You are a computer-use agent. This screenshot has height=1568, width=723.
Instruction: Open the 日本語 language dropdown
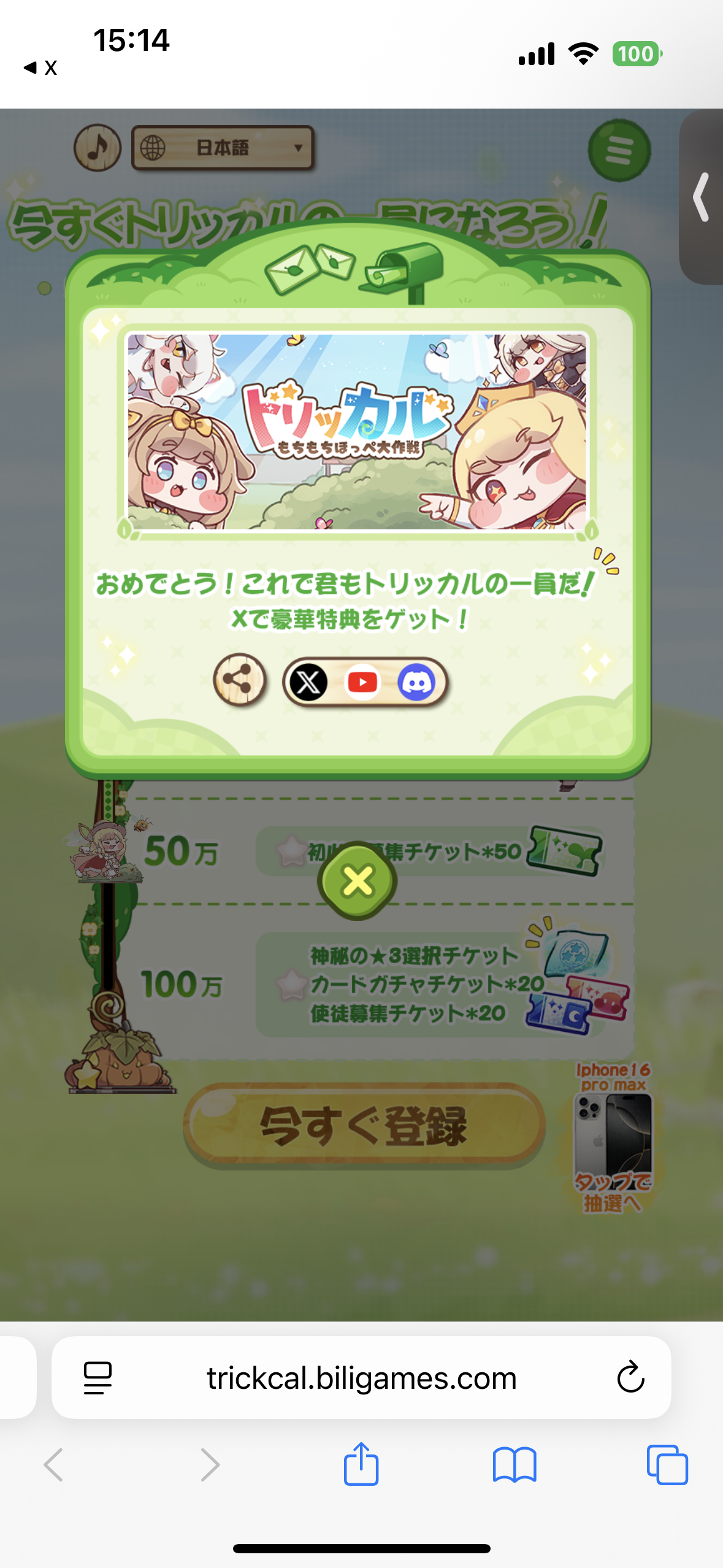tap(223, 148)
